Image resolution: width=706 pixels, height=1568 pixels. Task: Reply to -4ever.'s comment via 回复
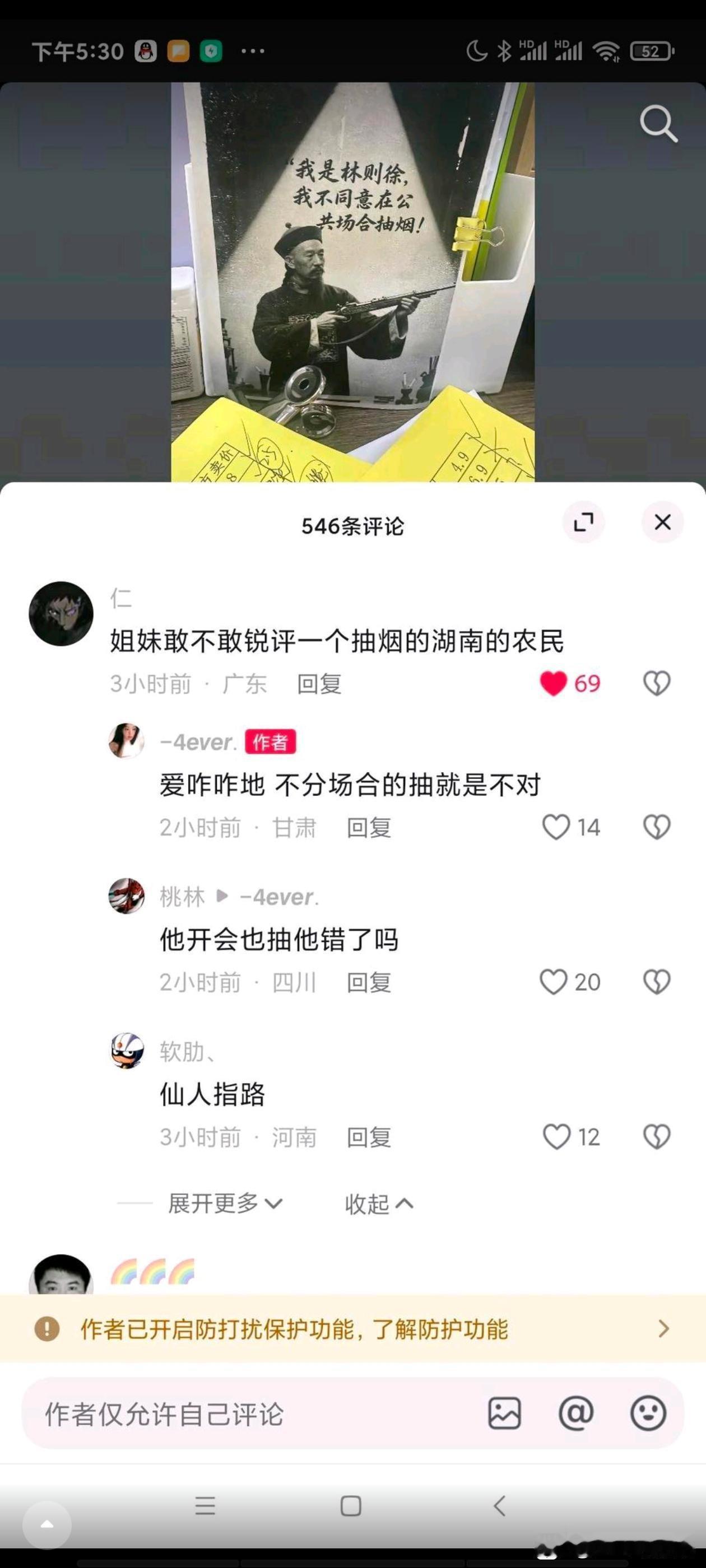(x=369, y=827)
